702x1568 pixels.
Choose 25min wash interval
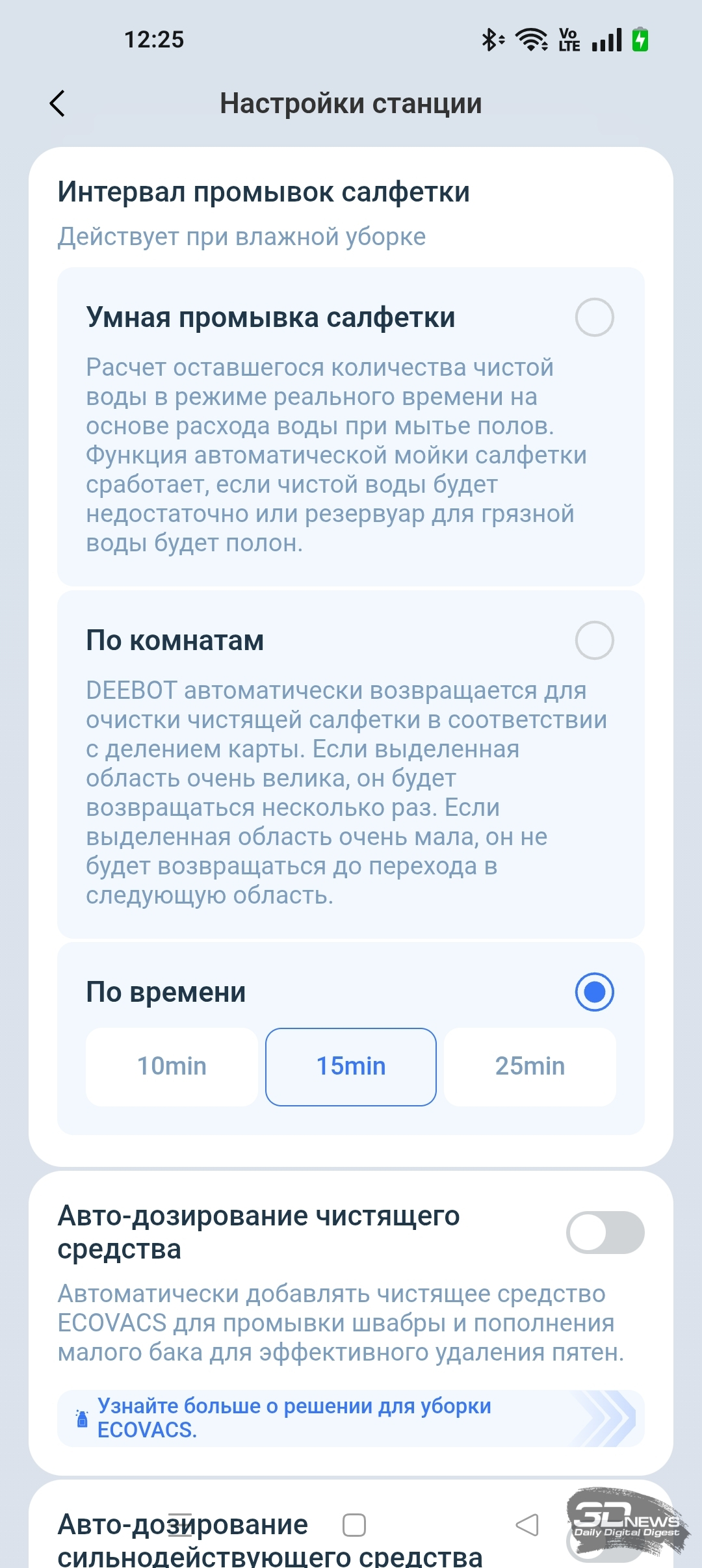pos(530,1066)
